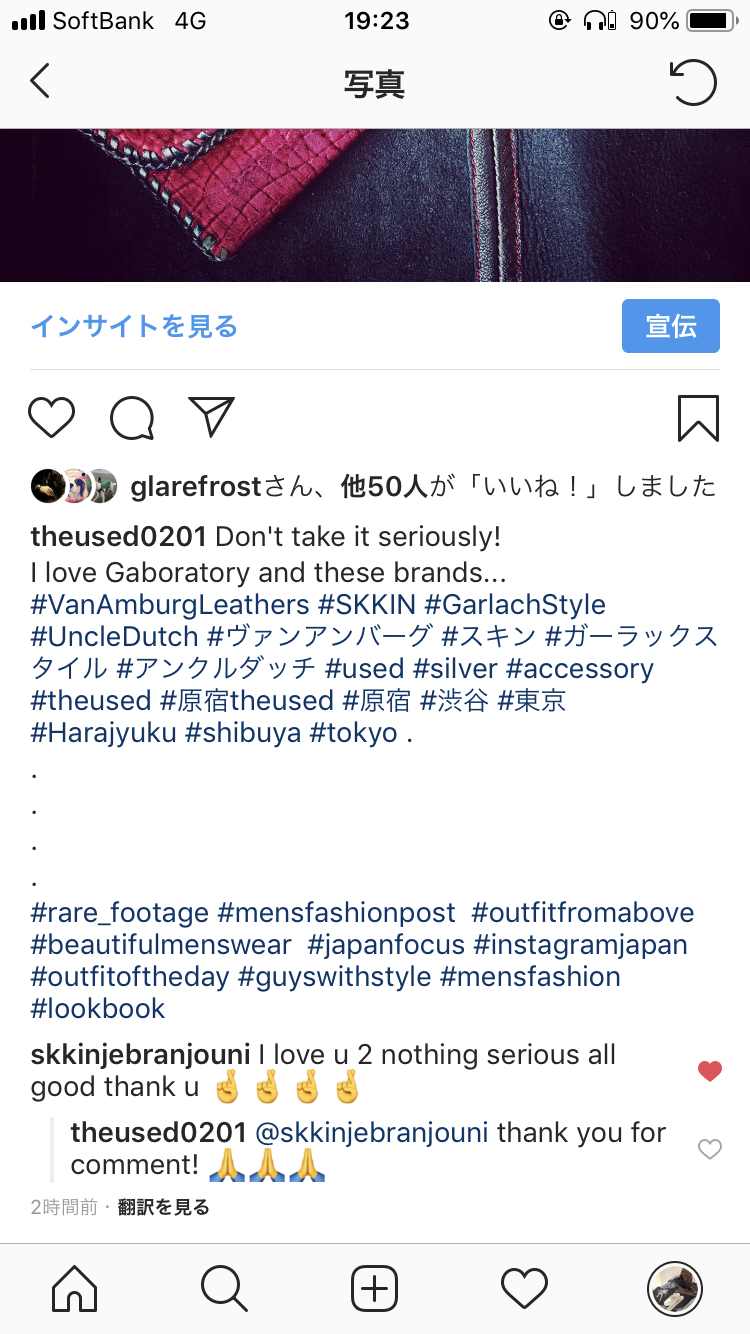Open the profile tab avatar
This screenshot has height=1334, width=750.
click(675, 1288)
